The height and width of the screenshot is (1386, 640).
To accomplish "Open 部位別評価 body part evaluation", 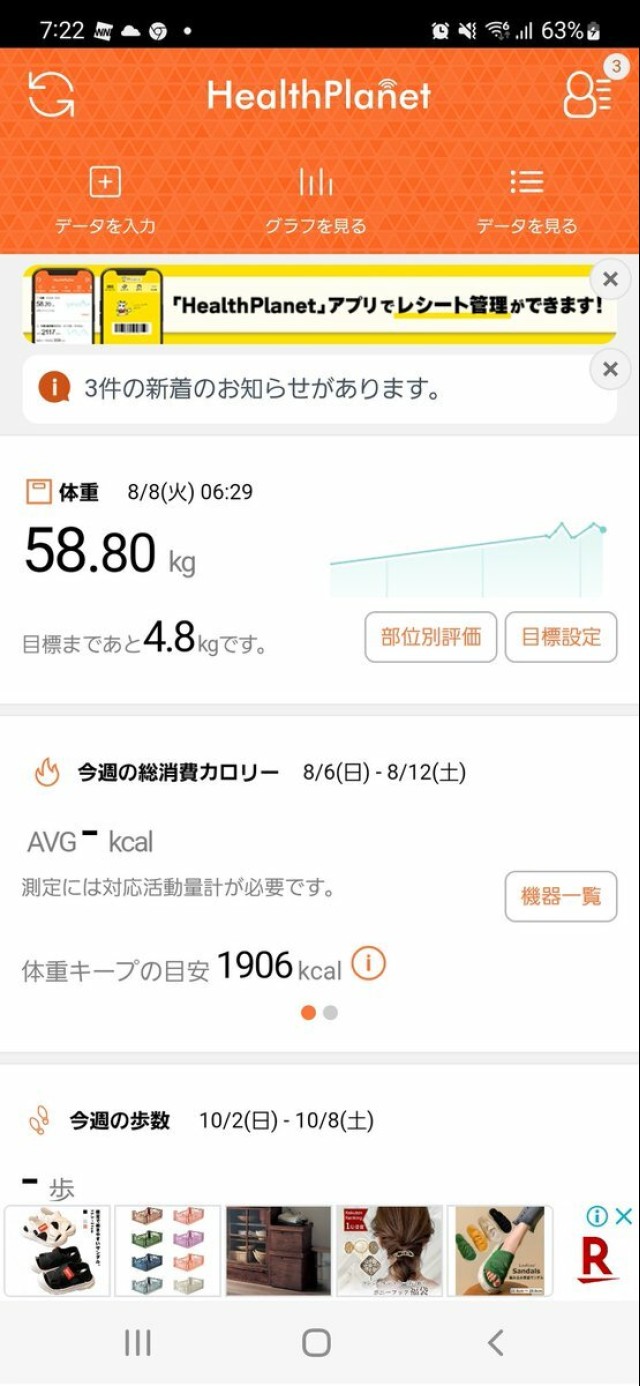I will click(431, 637).
